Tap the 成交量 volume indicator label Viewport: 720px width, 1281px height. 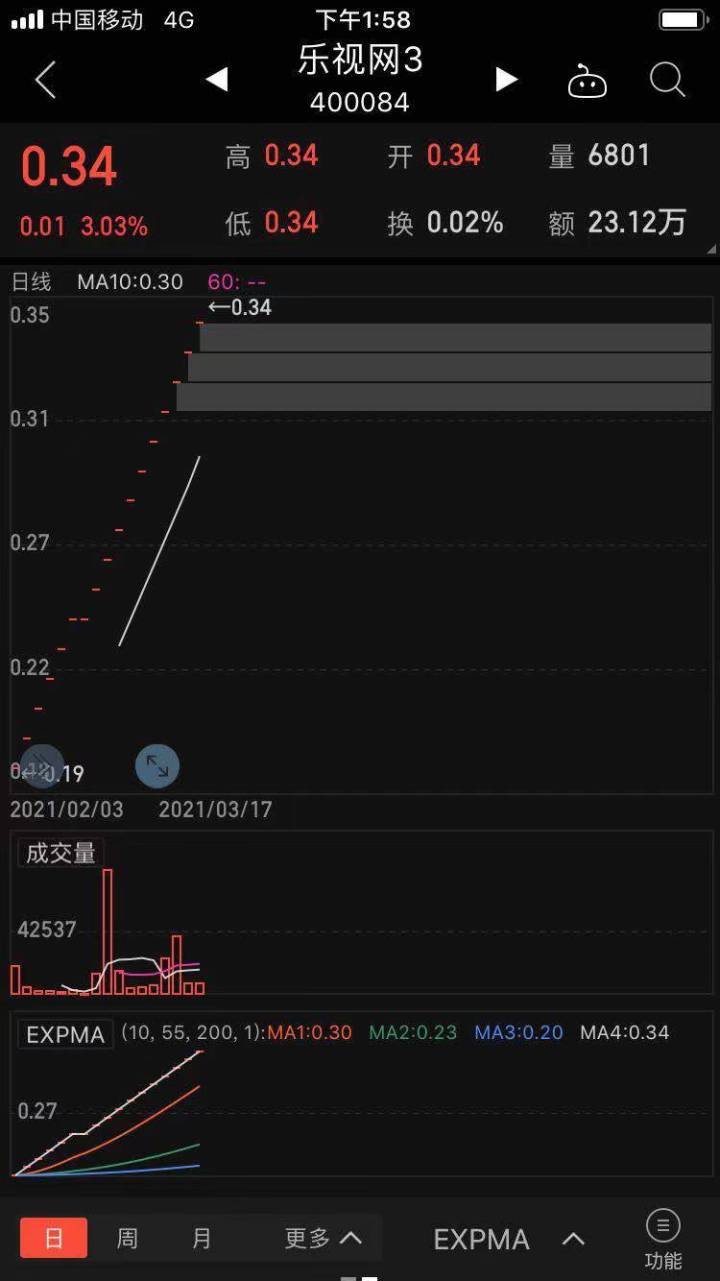[61, 853]
